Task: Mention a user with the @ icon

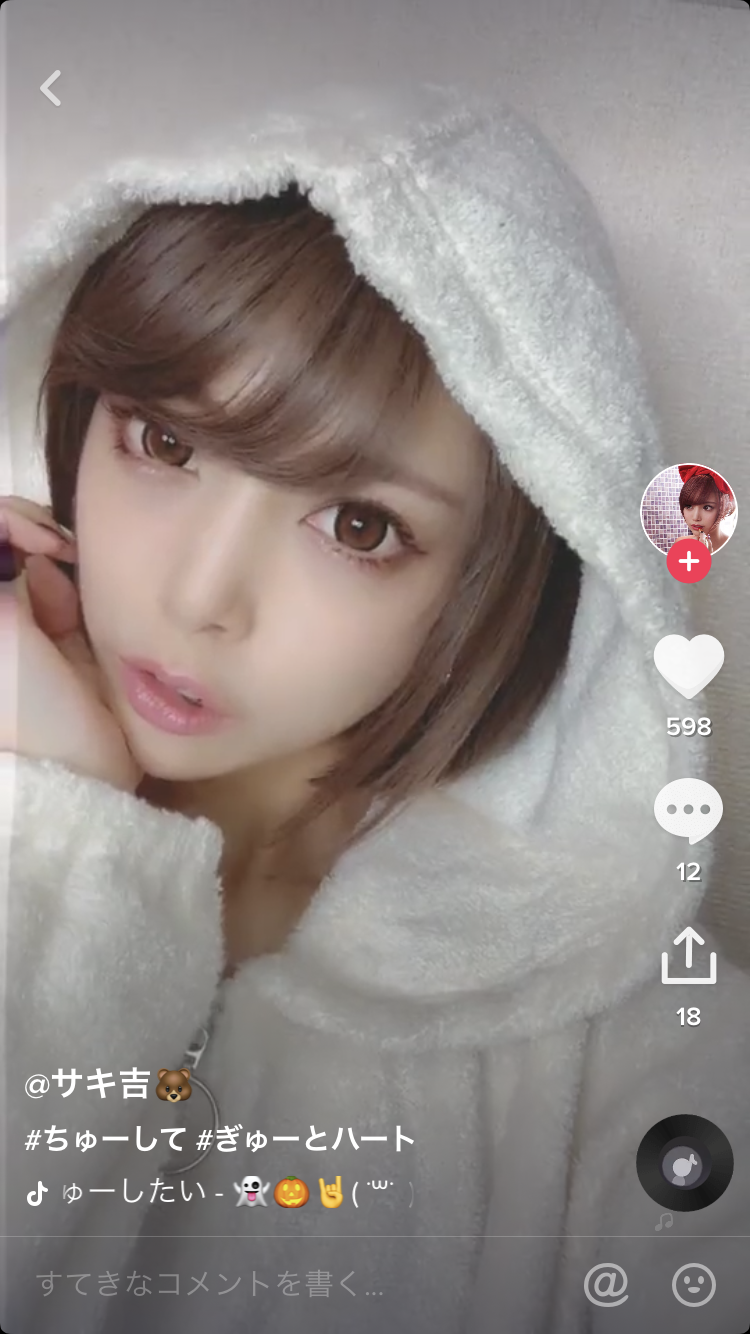Action: coord(606,1285)
